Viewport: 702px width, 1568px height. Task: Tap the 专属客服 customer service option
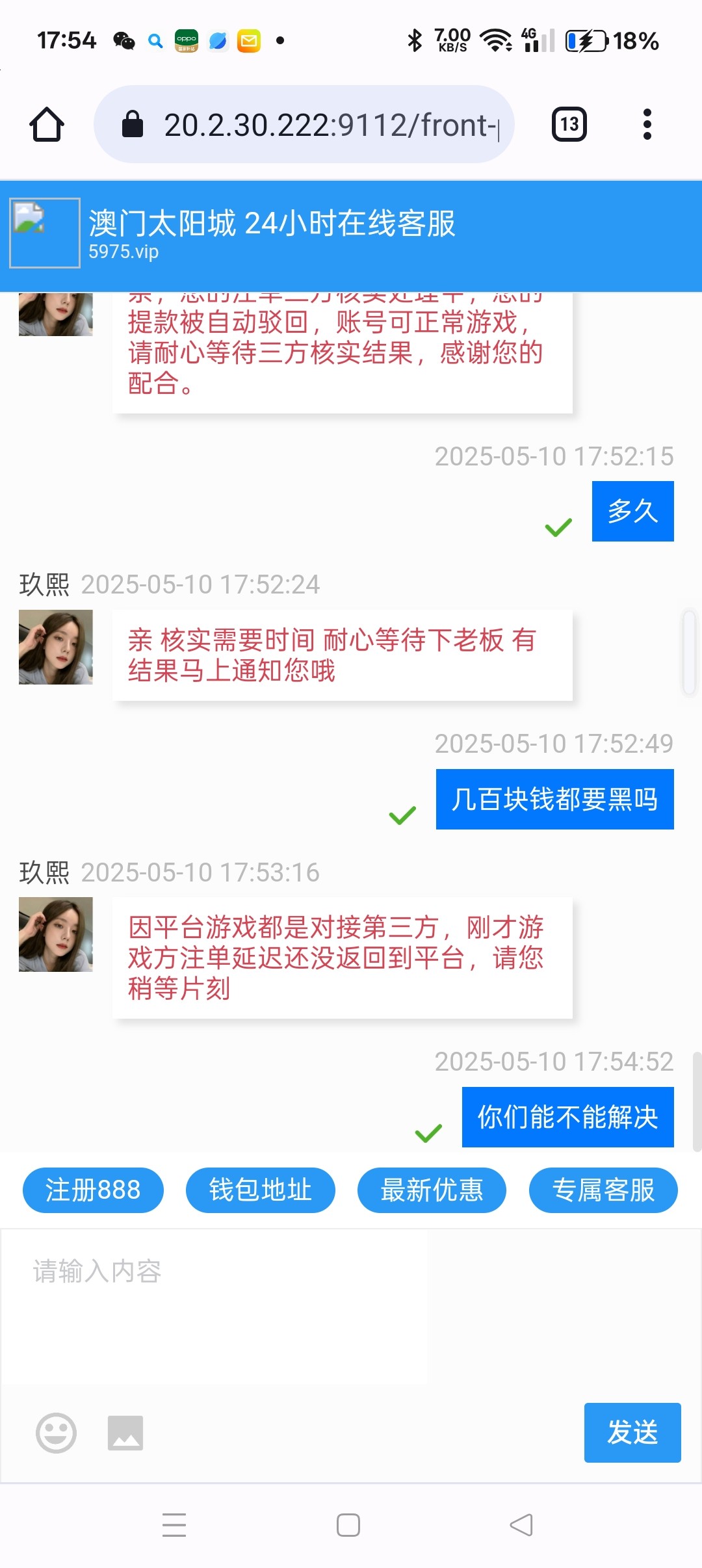603,1190
